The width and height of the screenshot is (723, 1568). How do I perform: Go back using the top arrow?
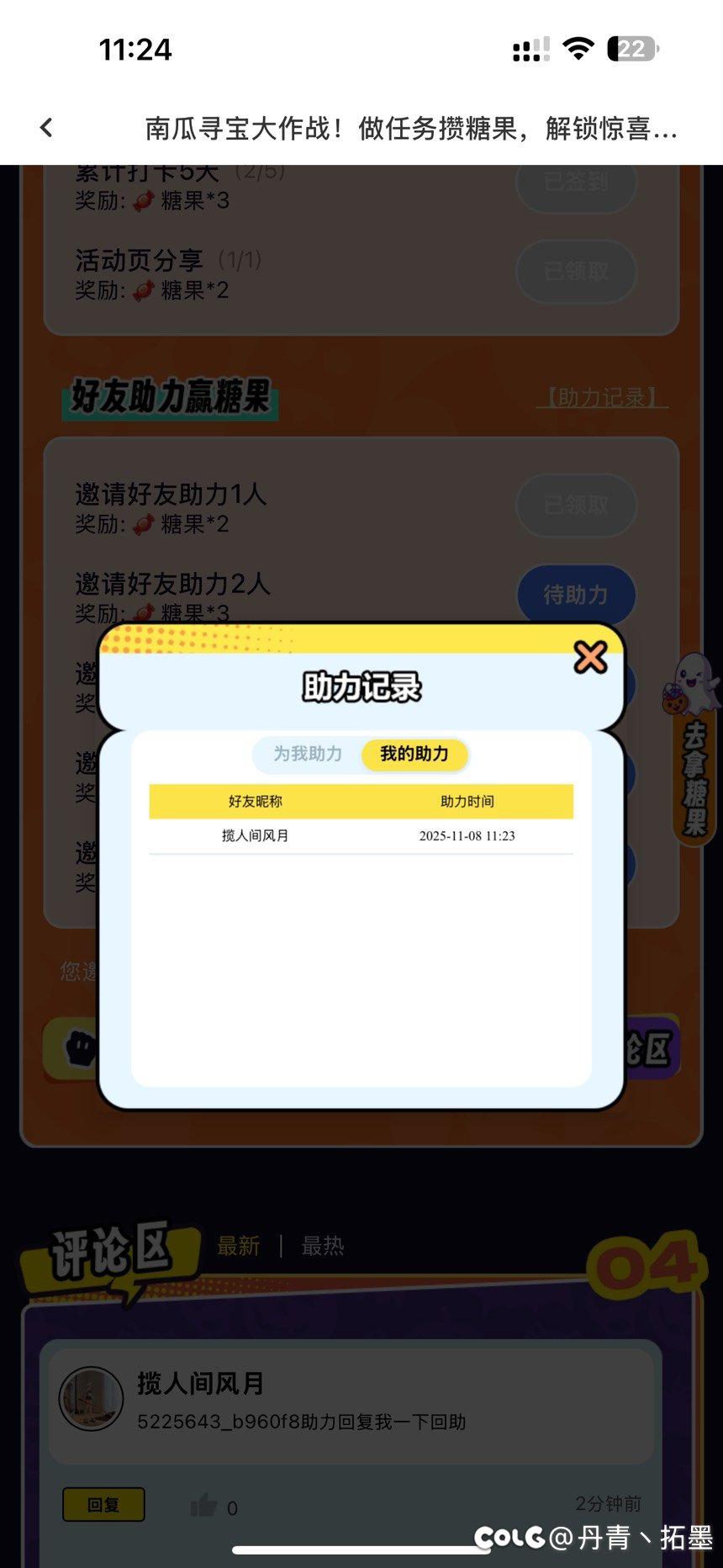tap(46, 128)
